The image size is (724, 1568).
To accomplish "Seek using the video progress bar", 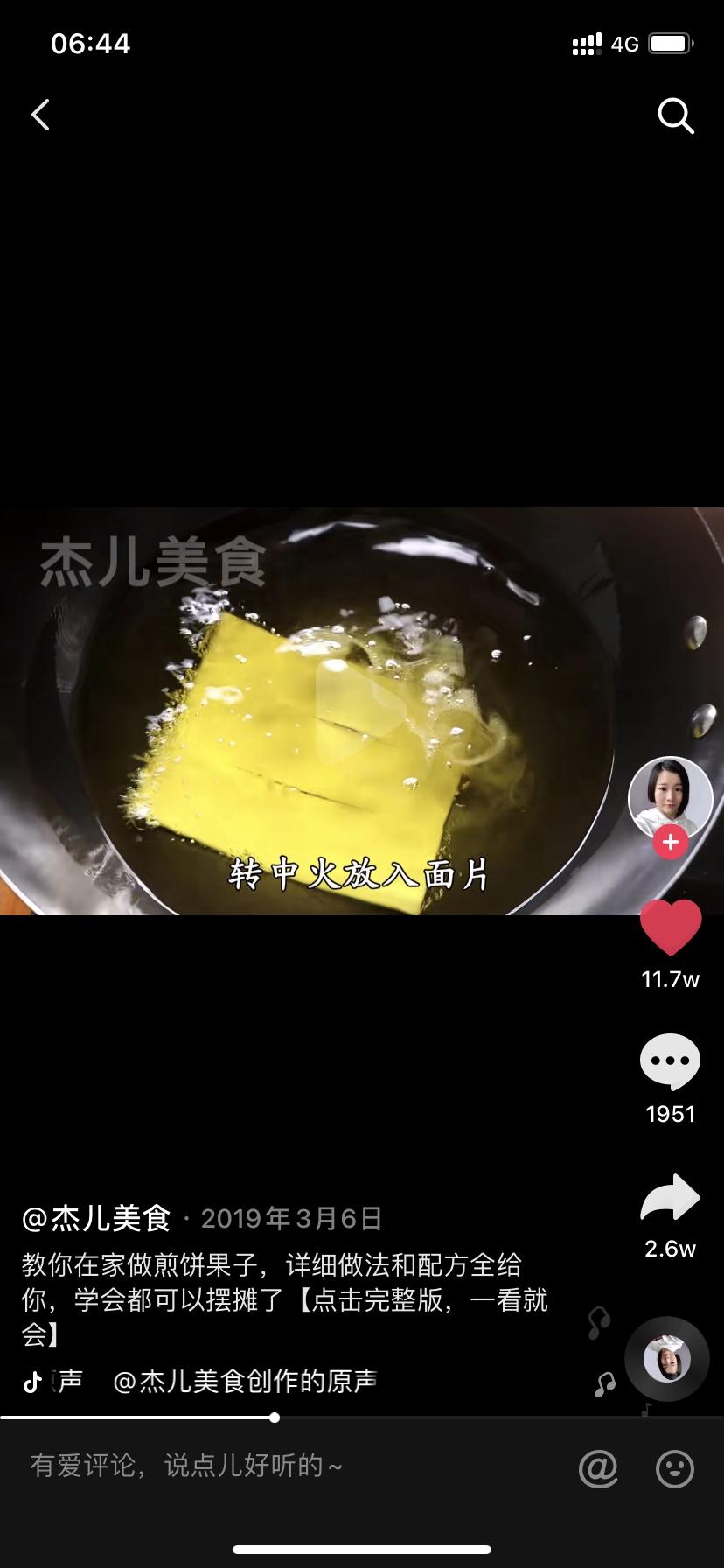I will pos(275,1417).
